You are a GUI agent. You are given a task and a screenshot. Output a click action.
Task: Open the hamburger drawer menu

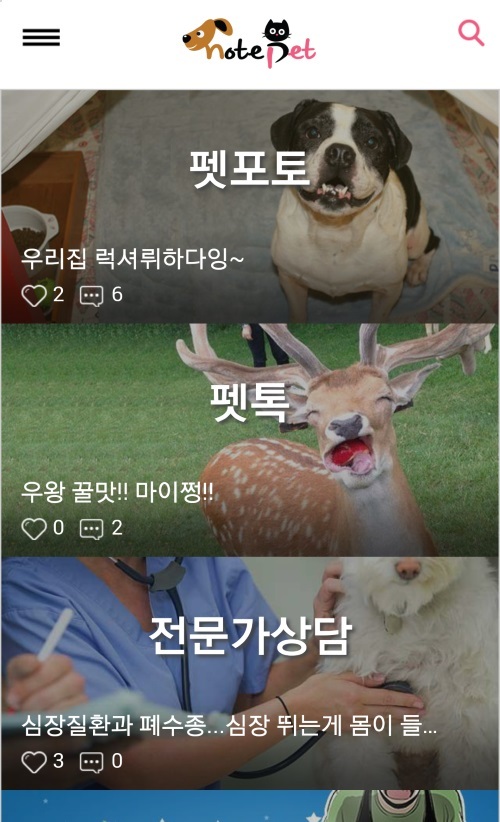tap(41, 38)
